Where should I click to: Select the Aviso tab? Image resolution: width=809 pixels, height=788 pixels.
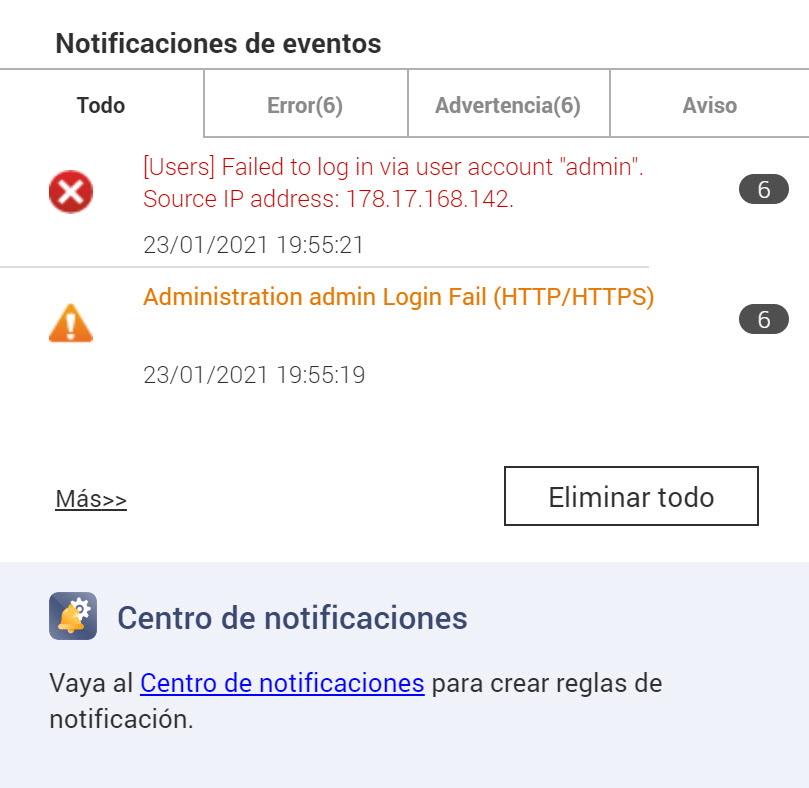pyautogui.click(x=709, y=105)
